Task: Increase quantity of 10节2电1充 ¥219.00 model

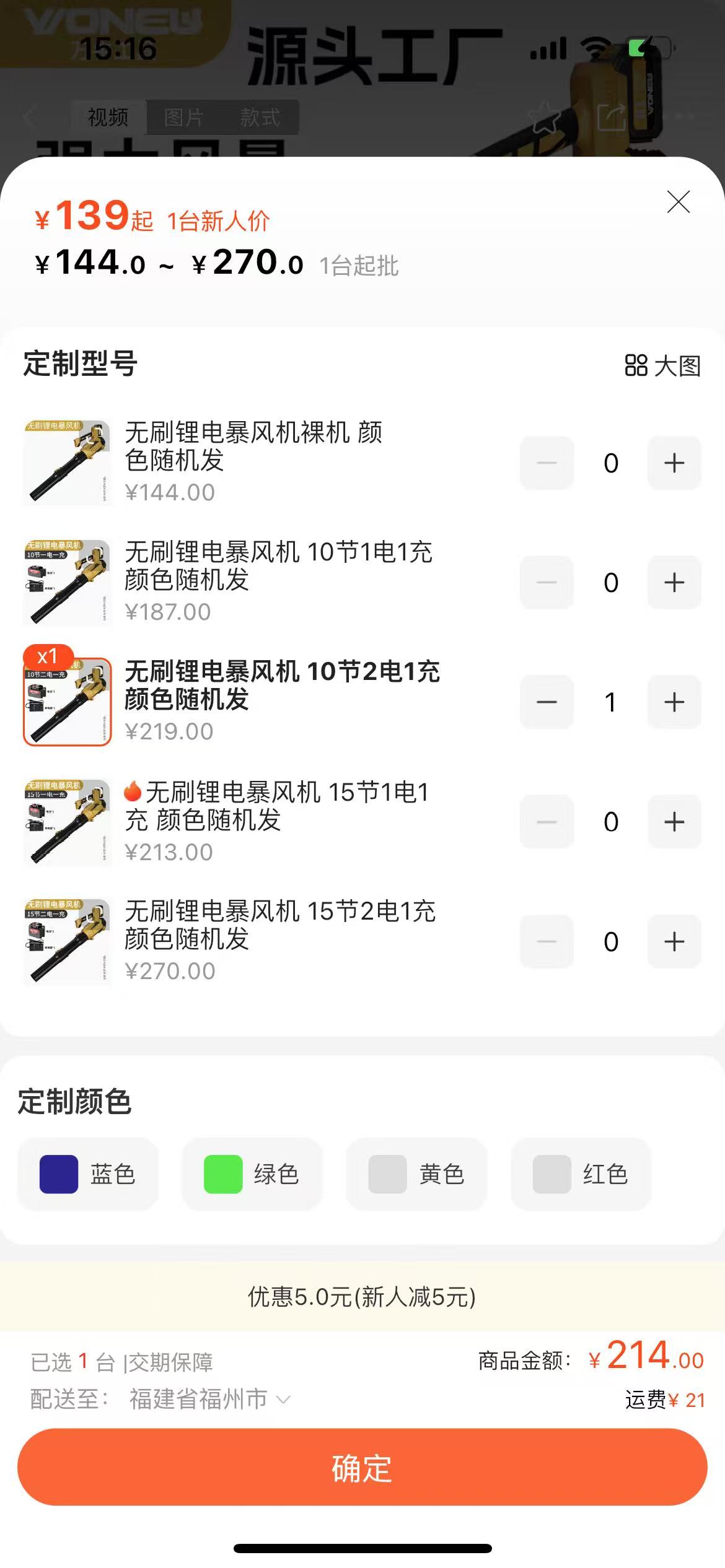Action: point(674,702)
